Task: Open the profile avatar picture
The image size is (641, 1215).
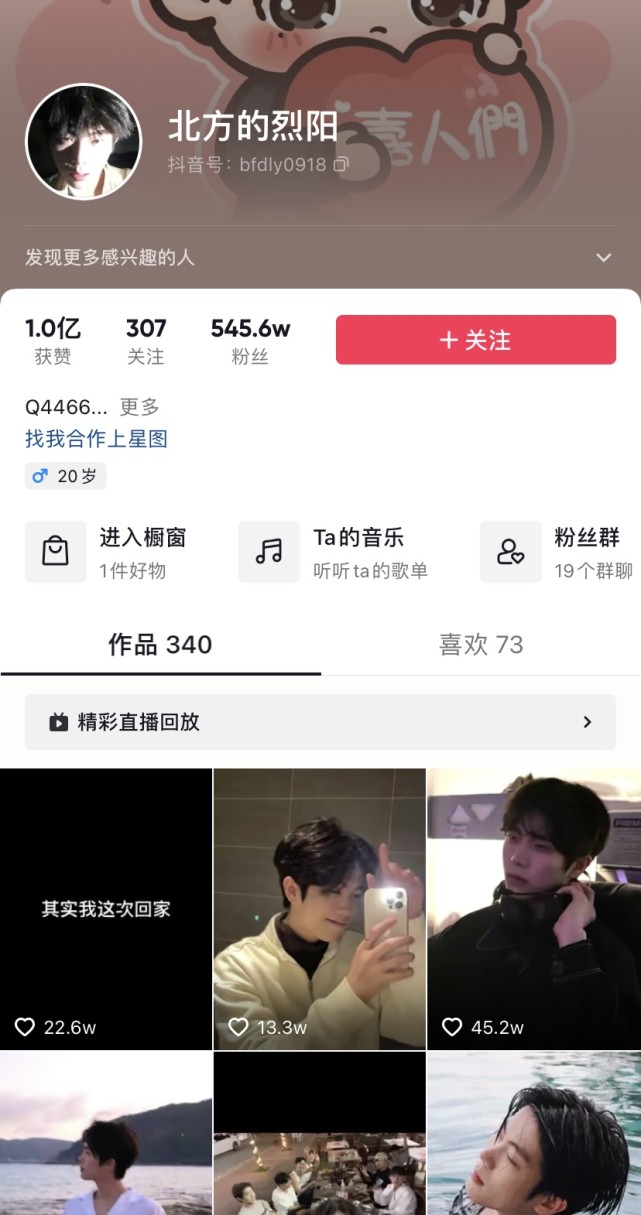Action: click(x=83, y=141)
